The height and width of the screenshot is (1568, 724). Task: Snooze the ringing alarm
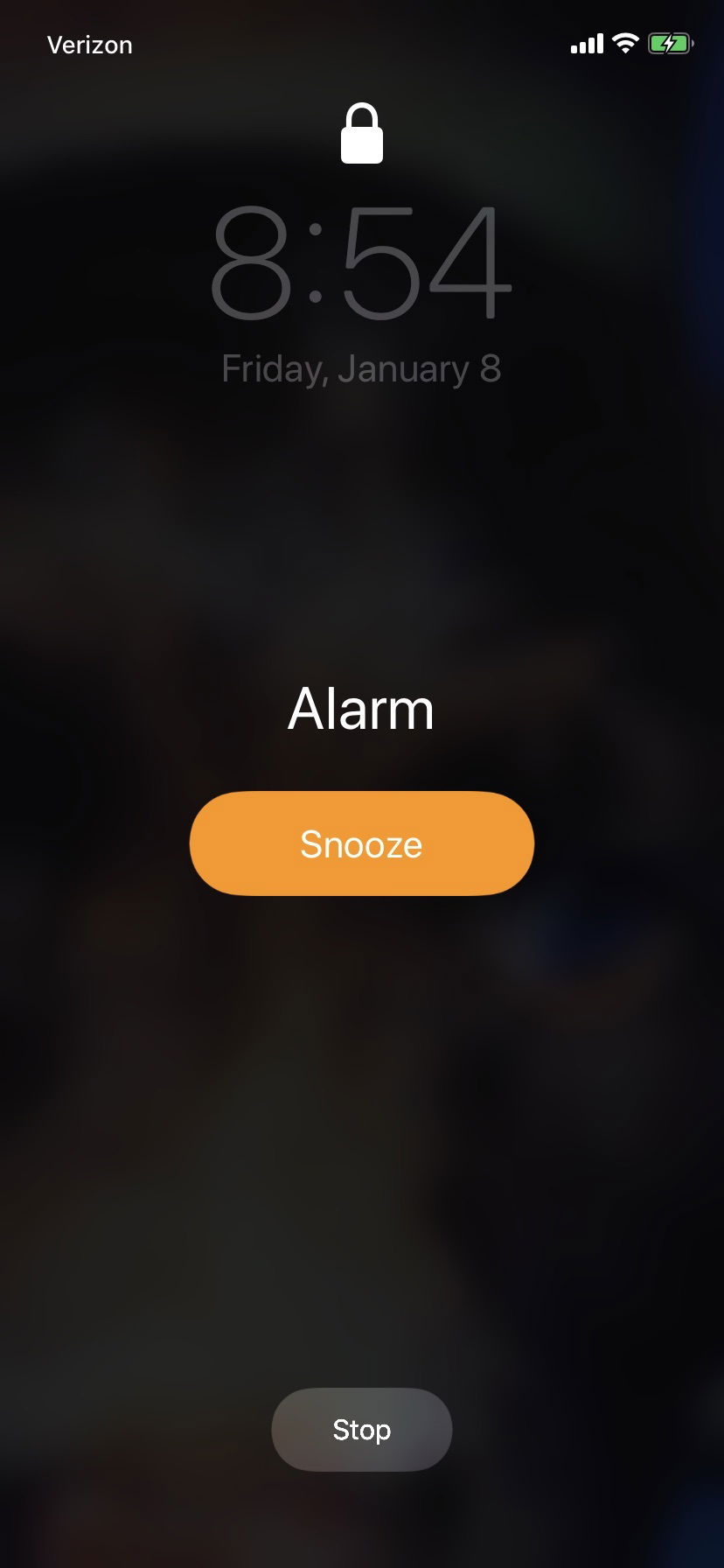click(361, 843)
